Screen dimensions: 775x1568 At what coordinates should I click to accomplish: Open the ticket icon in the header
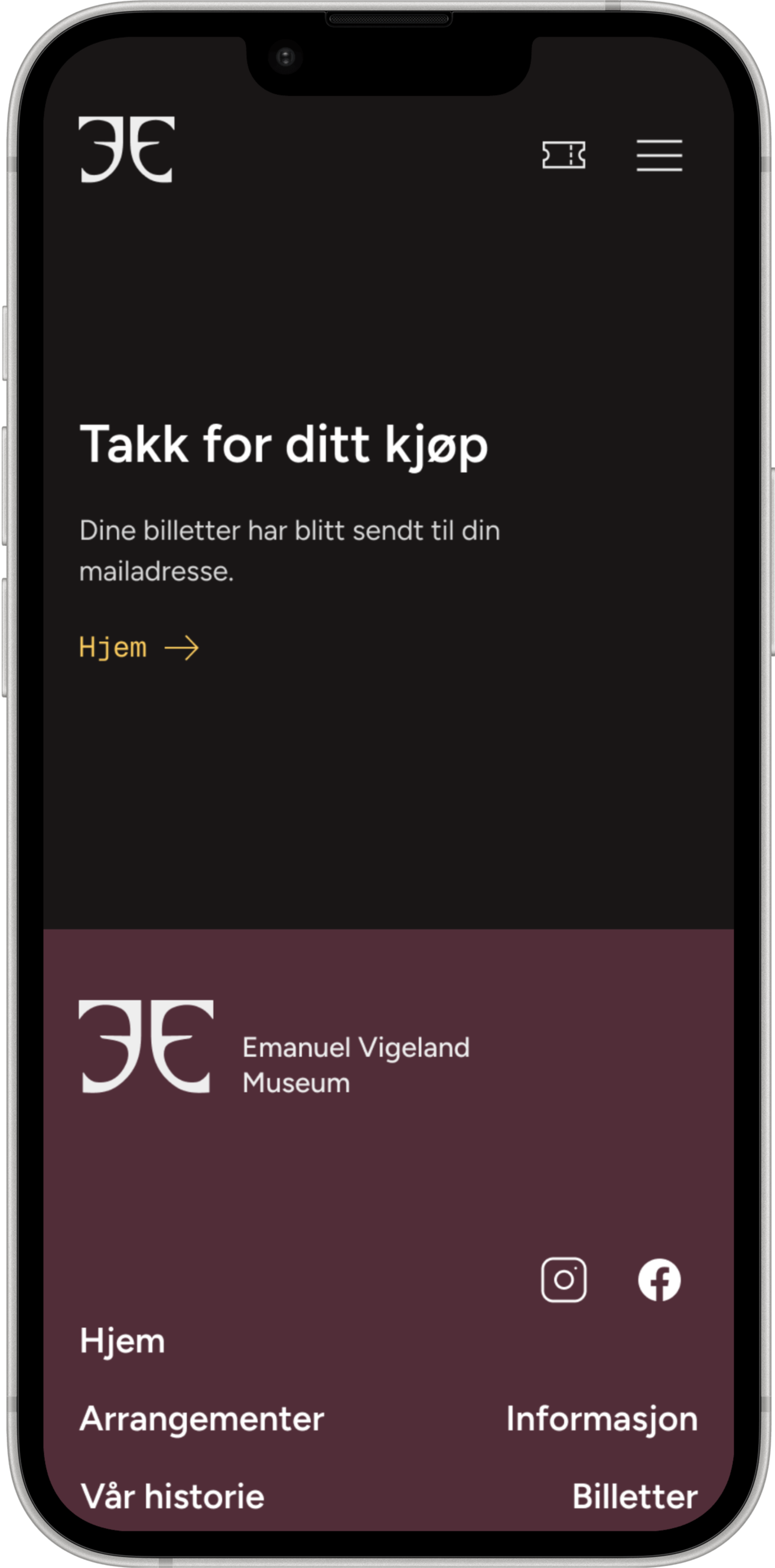tap(564, 155)
